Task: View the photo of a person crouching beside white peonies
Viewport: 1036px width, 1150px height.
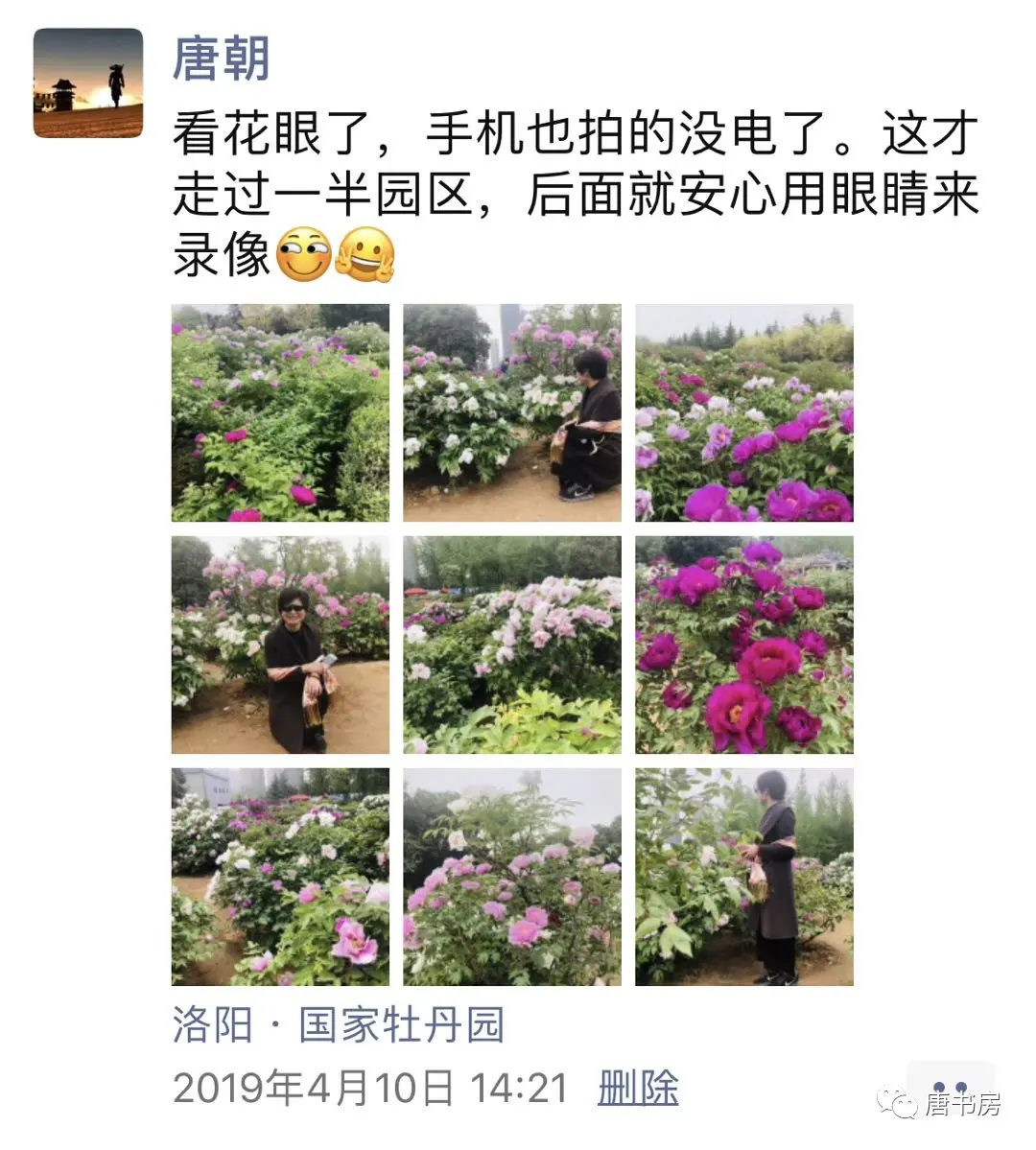Action: coord(512,412)
